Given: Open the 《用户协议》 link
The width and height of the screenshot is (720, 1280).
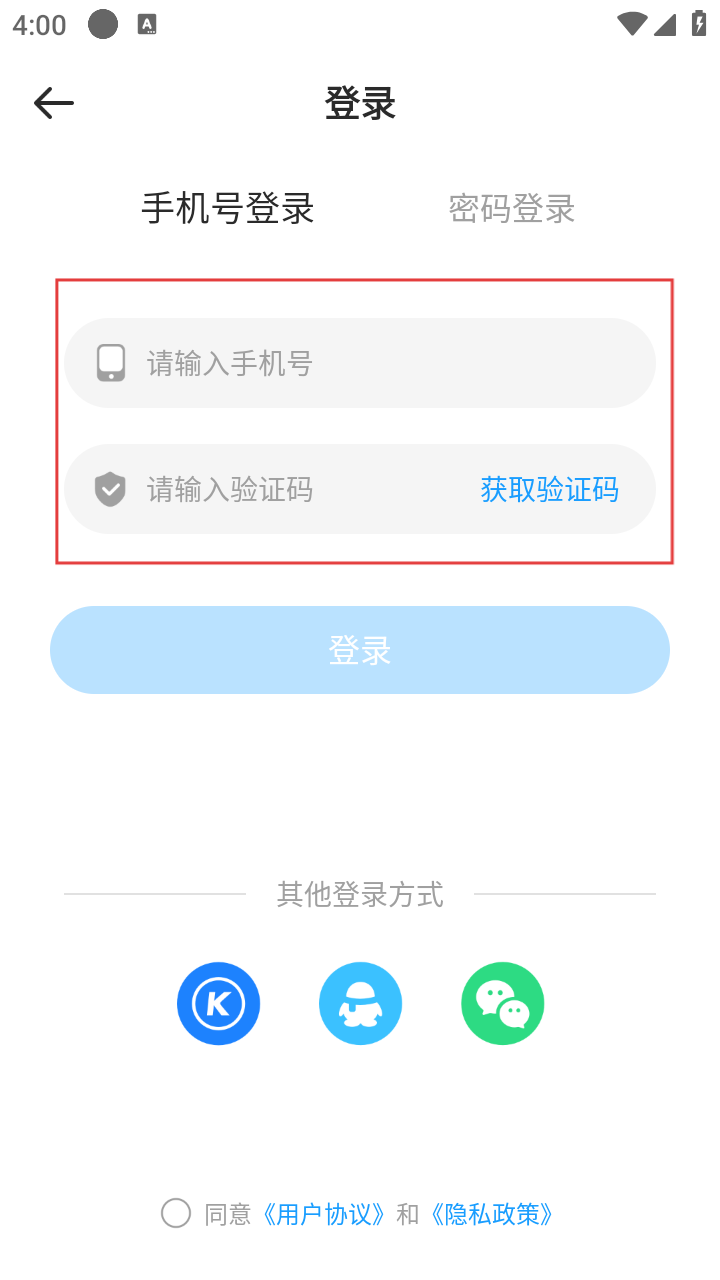Looking at the screenshot, I should pos(324,1214).
